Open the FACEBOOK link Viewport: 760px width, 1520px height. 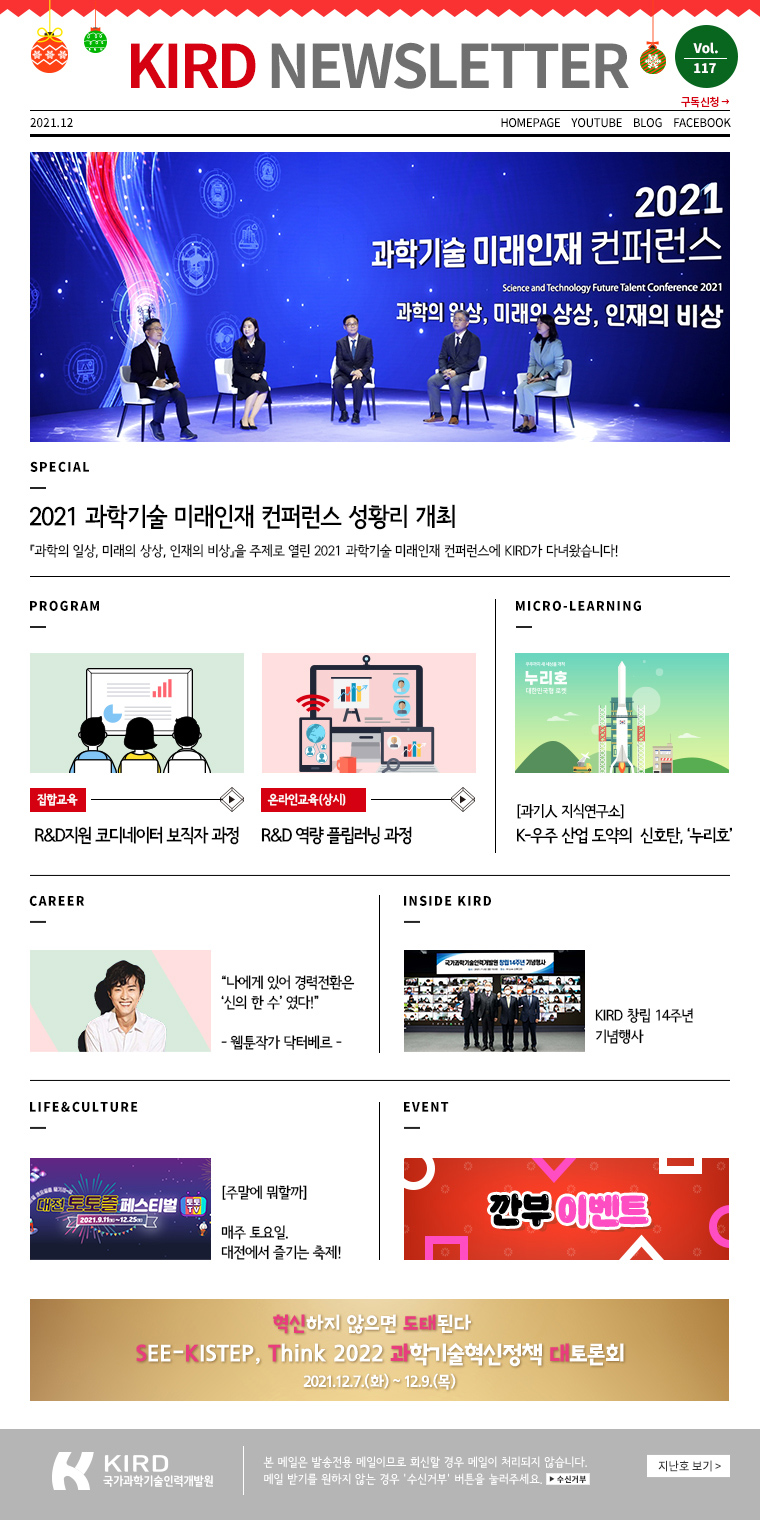[701, 123]
